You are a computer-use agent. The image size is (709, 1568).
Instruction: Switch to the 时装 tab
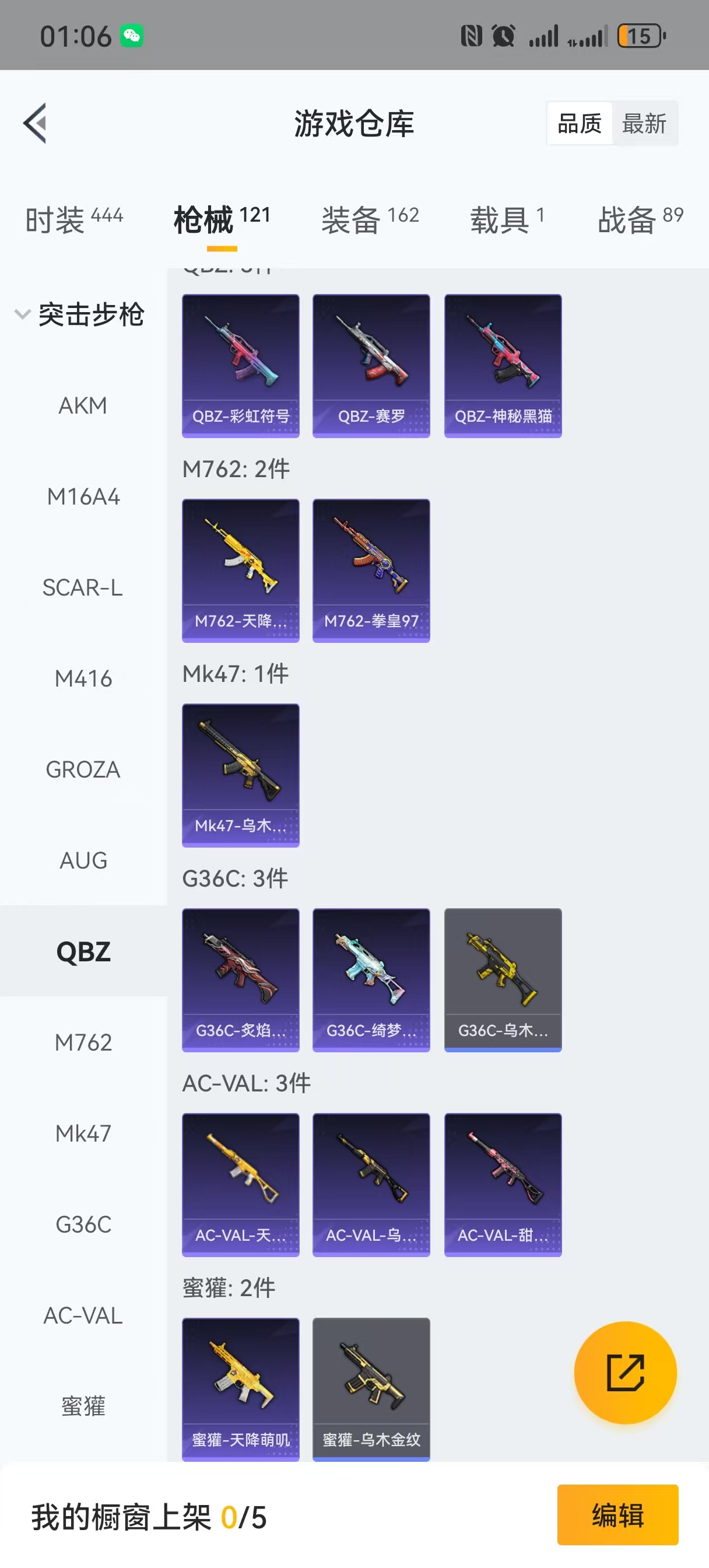[73, 219]
